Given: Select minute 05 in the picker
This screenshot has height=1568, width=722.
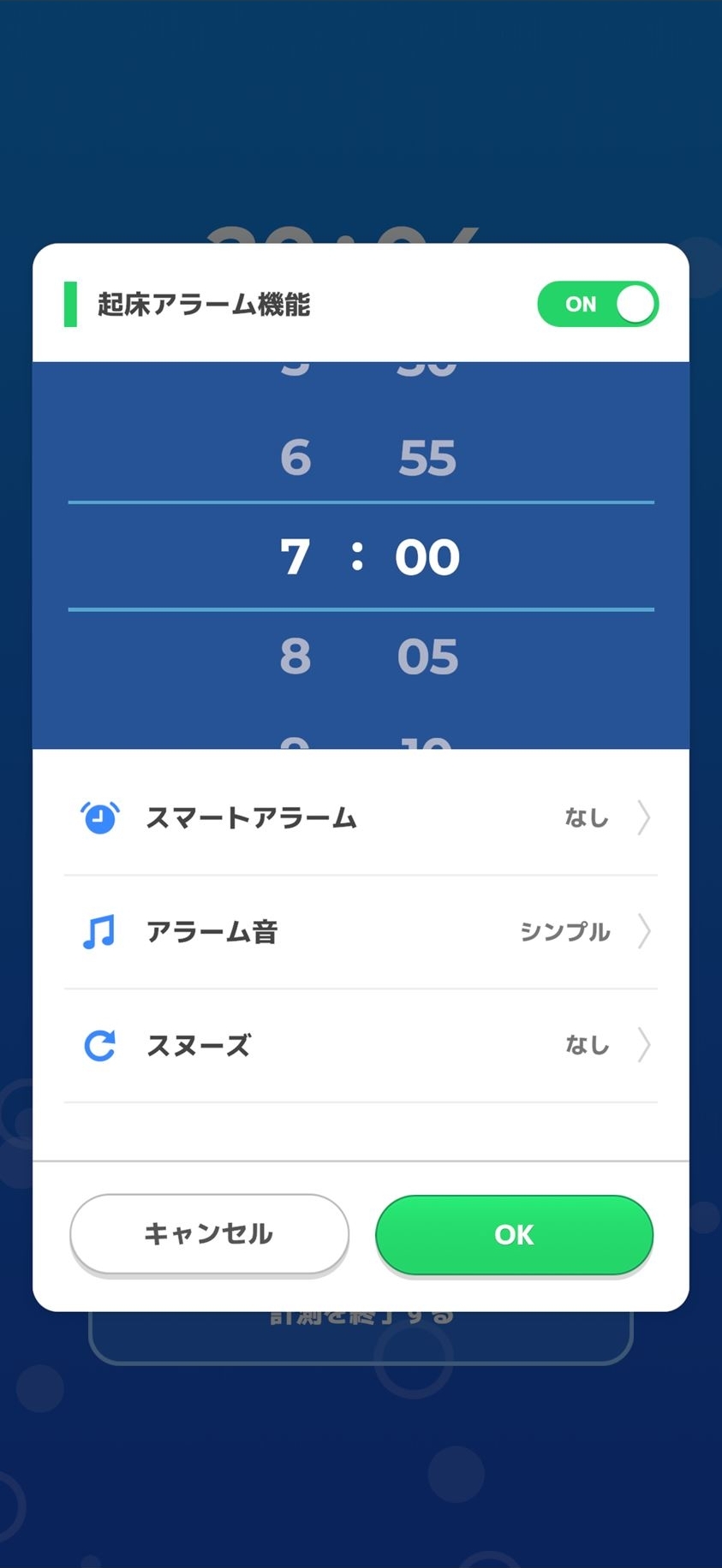Looking at the screenshot, I should click(428, 656).
